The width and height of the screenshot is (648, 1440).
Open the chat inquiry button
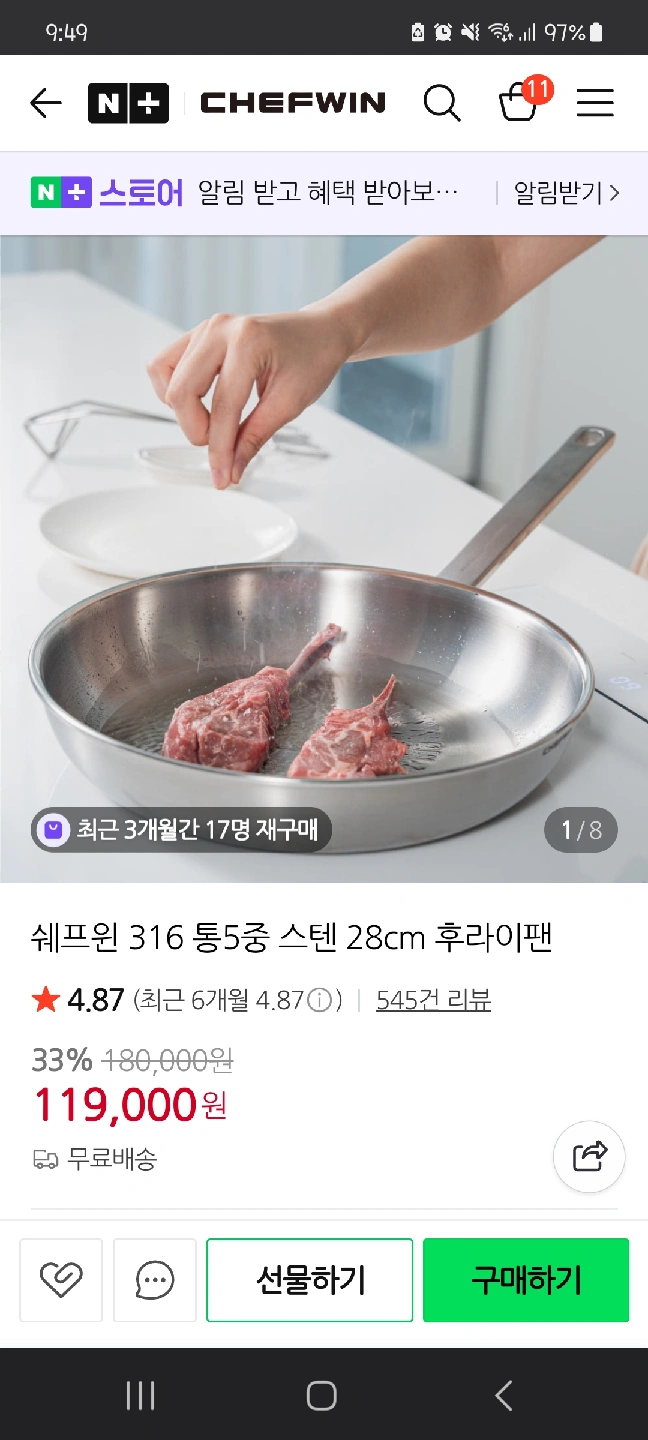coord(155,1280)
